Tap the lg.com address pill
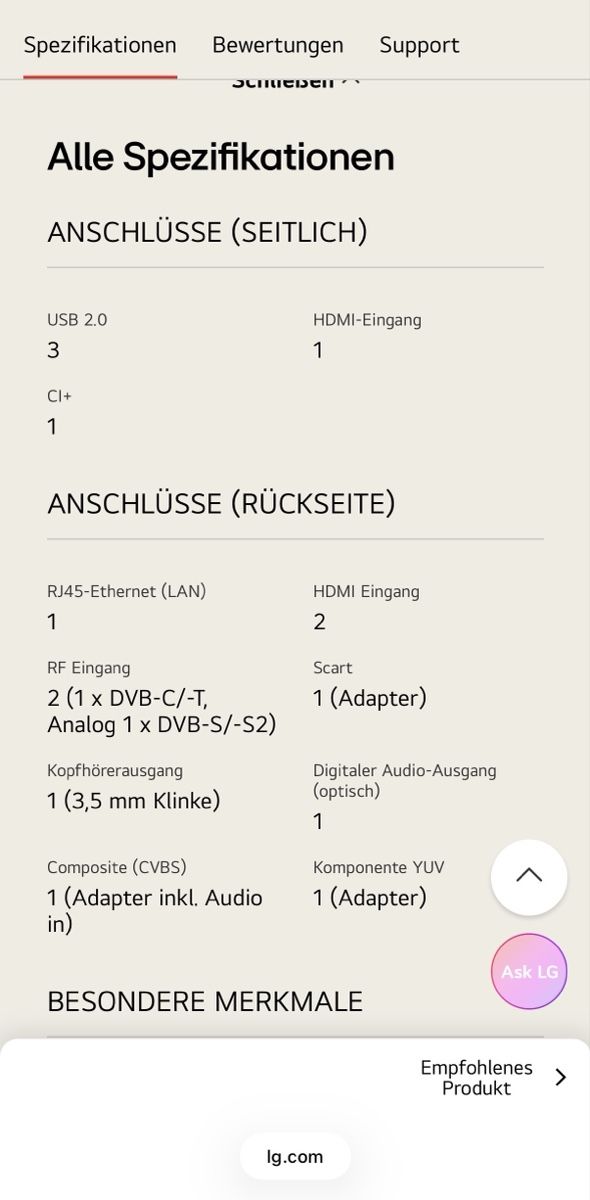590x1200 pixels. click(x=295, y=1157)
